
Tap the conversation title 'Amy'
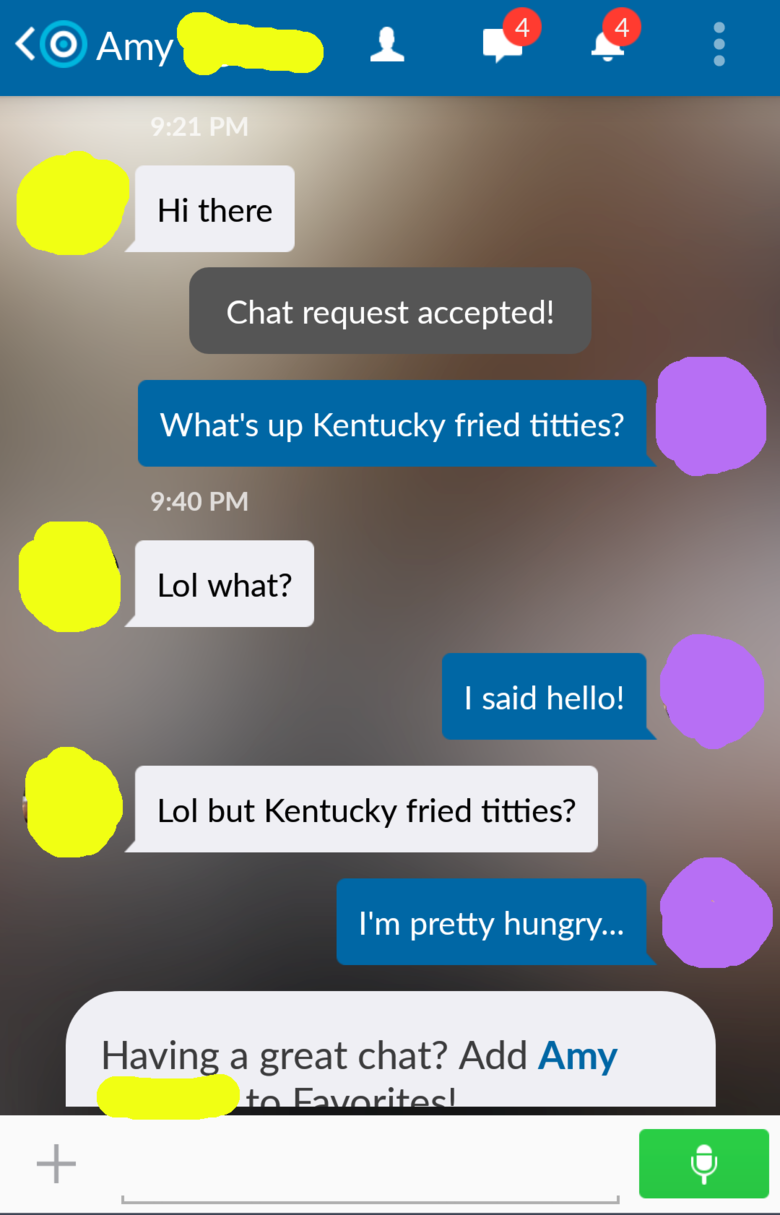point(135,45)
